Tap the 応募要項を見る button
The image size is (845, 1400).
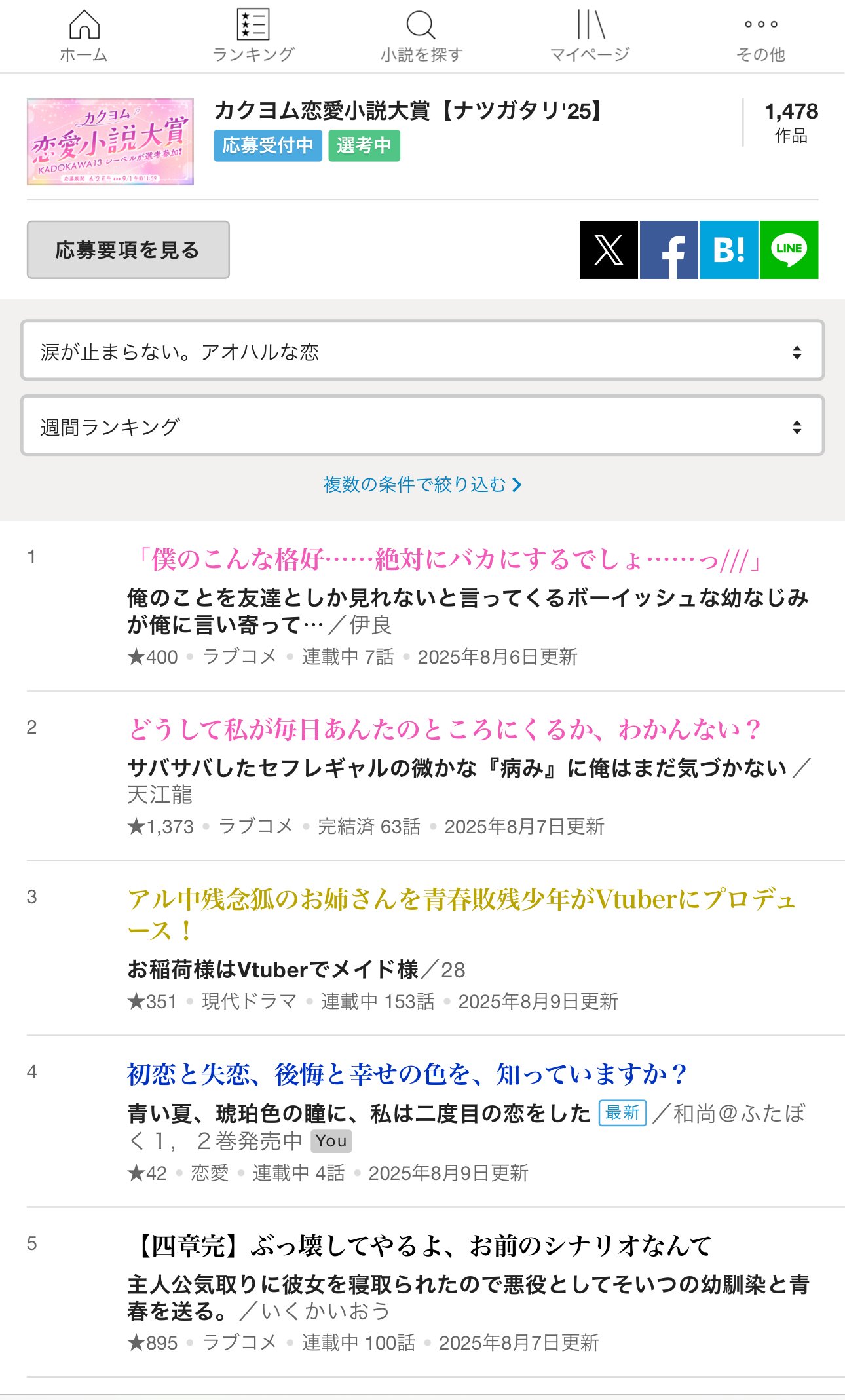point(128,250)
